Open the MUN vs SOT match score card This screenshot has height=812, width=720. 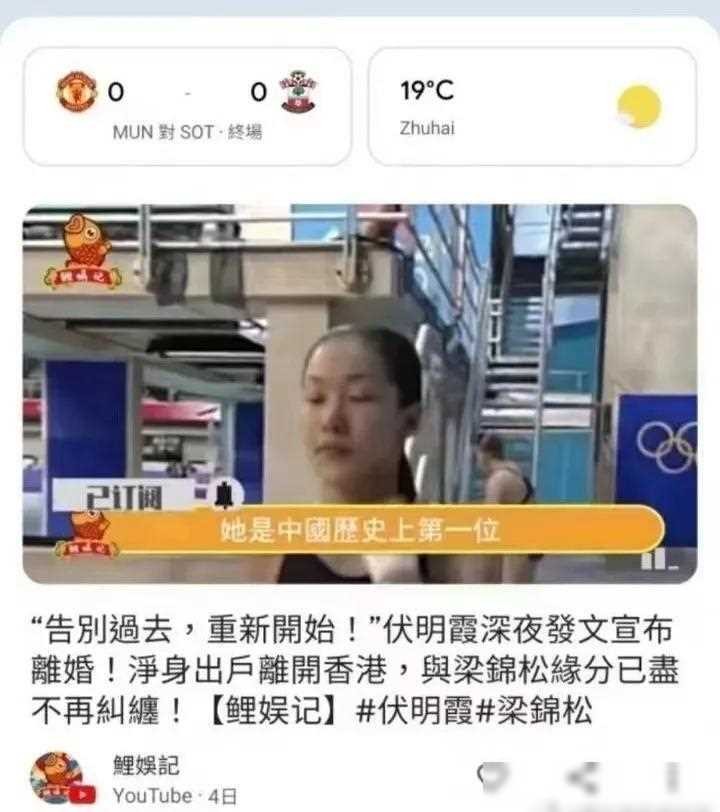(x=187, y=106)
